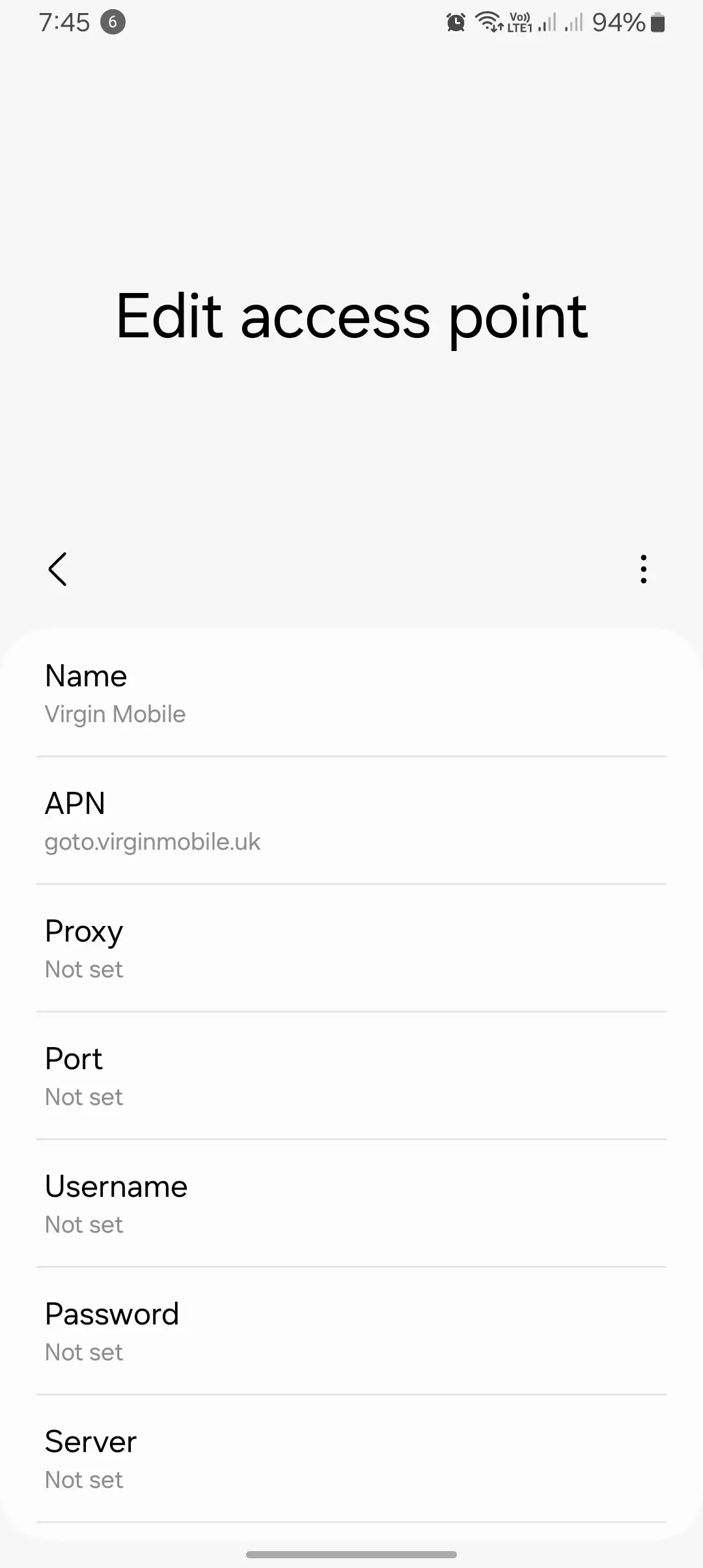Open the Port setting

tap(351, 1076)
